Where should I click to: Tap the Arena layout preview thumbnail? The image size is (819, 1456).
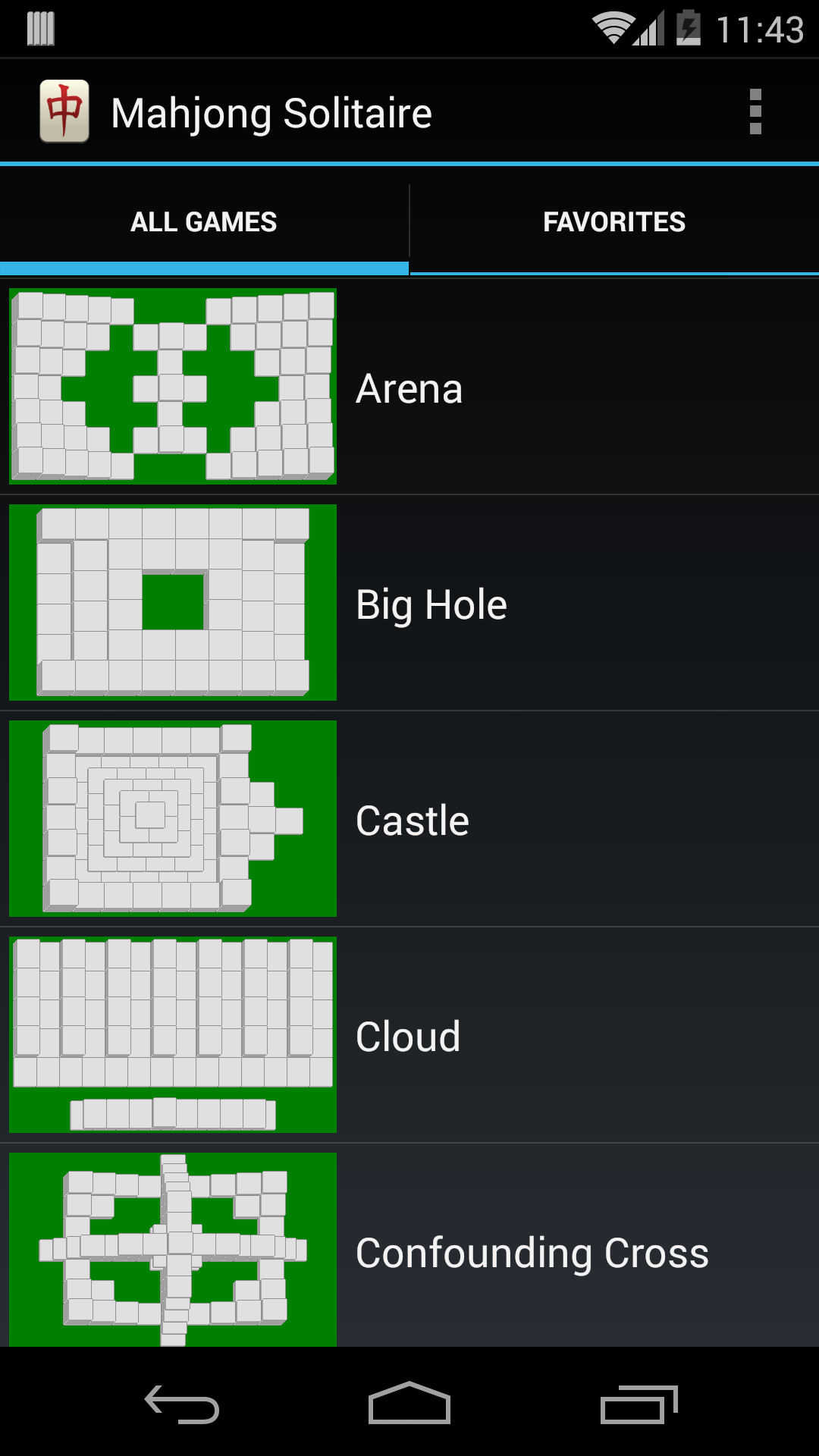(x=172, y=387)
